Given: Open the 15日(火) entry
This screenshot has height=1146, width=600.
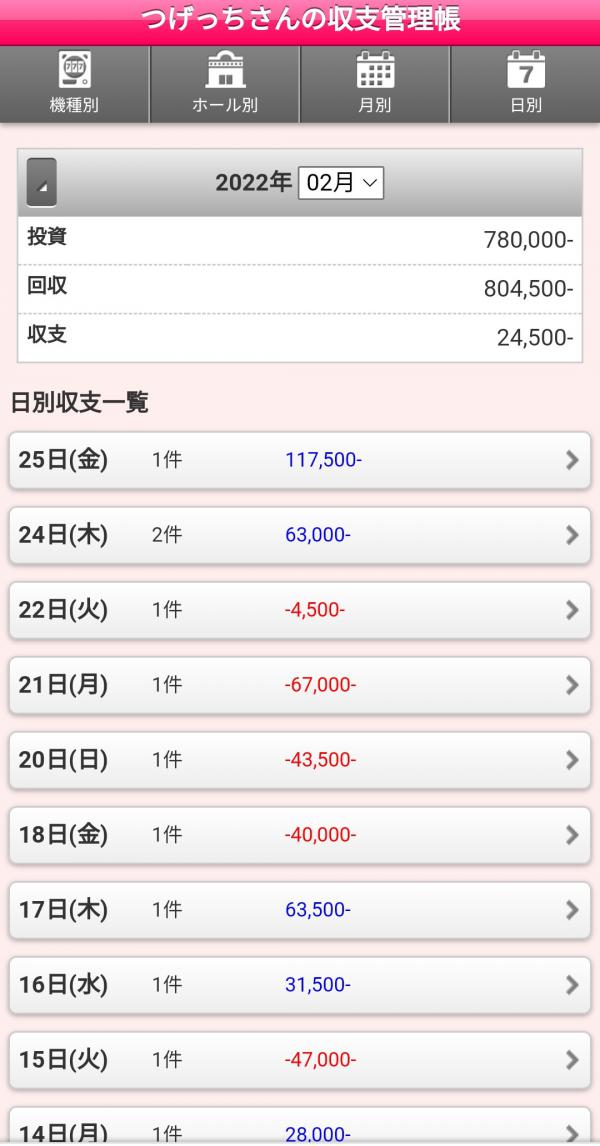Looking at the screenshot, I should pyautogui.click(x=299, y=1060).
